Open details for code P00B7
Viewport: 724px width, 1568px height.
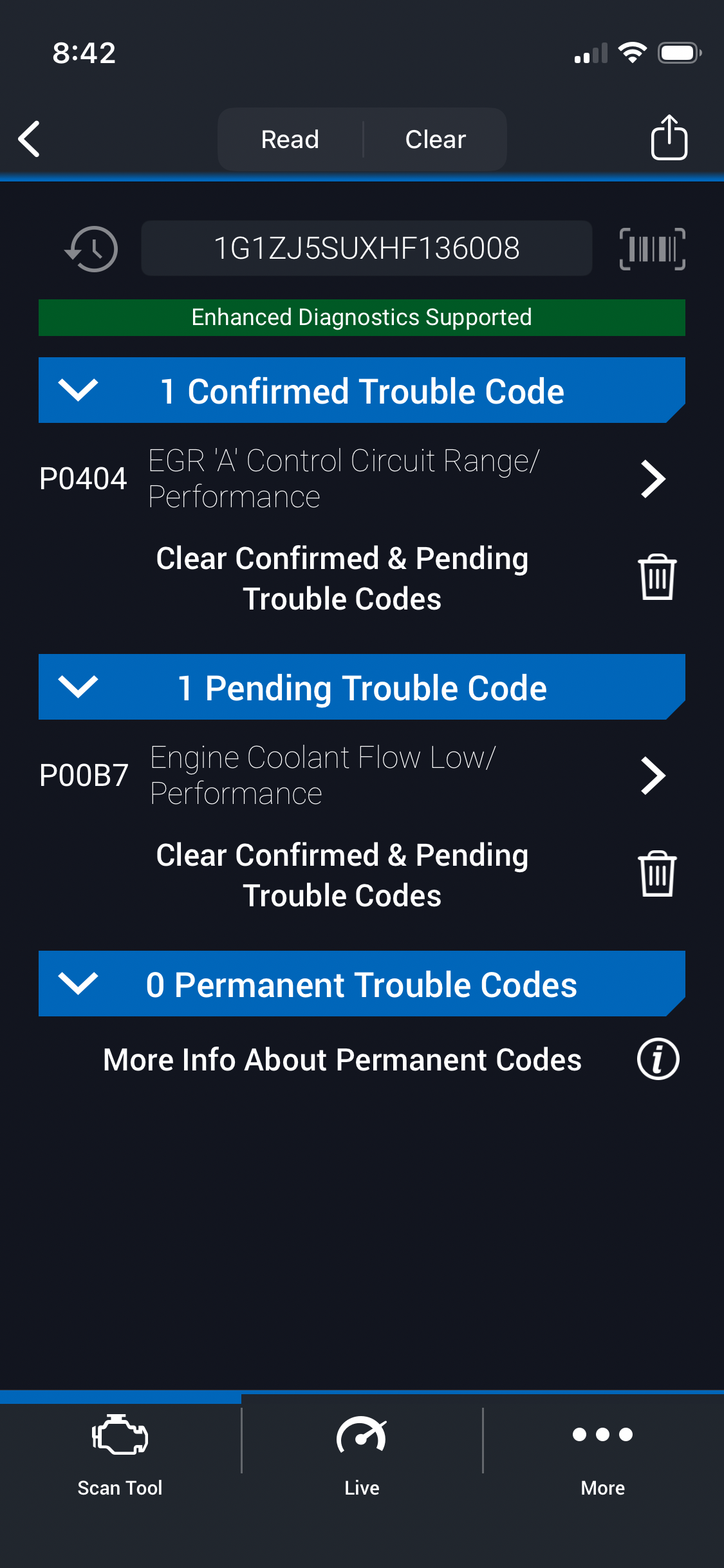pos(653,776)
